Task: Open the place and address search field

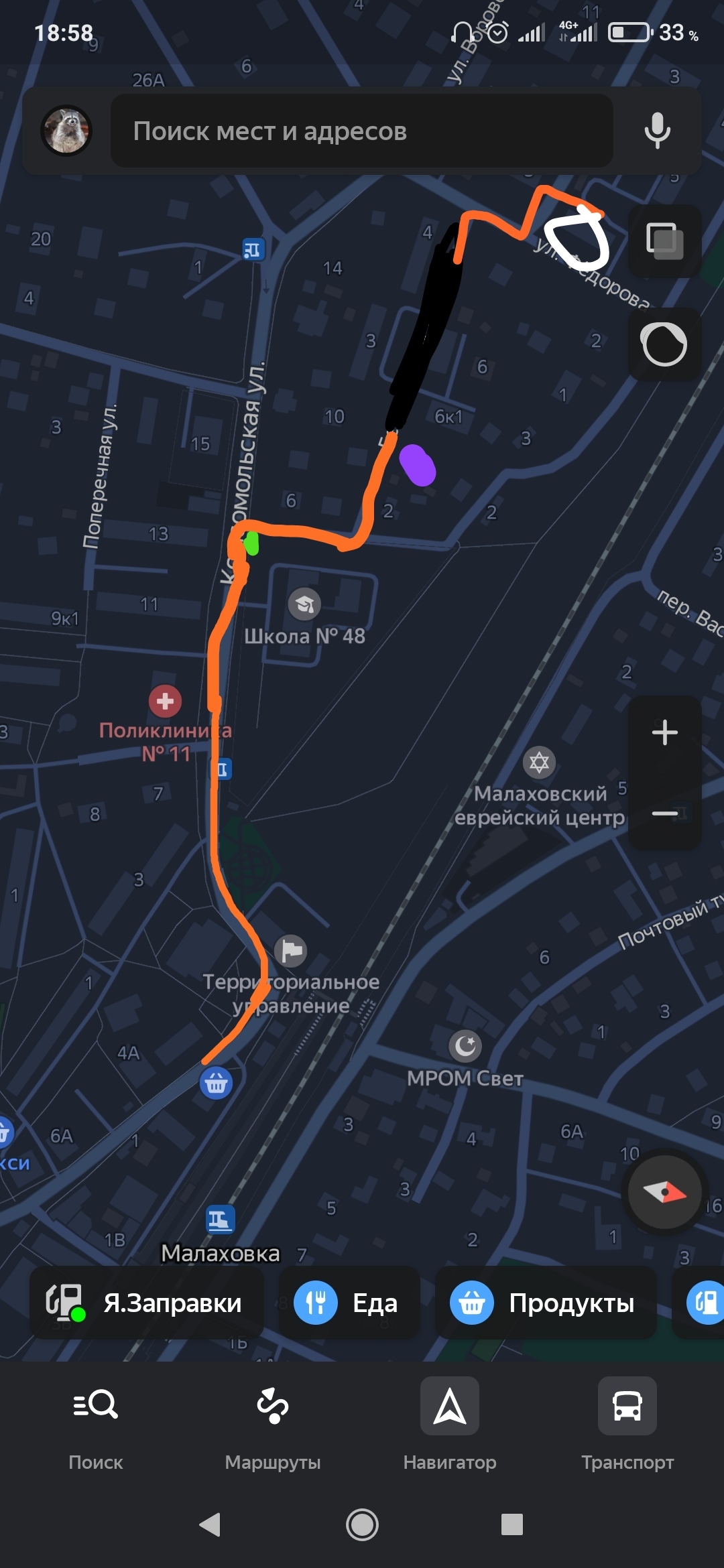Action: (x=362, y=131)
